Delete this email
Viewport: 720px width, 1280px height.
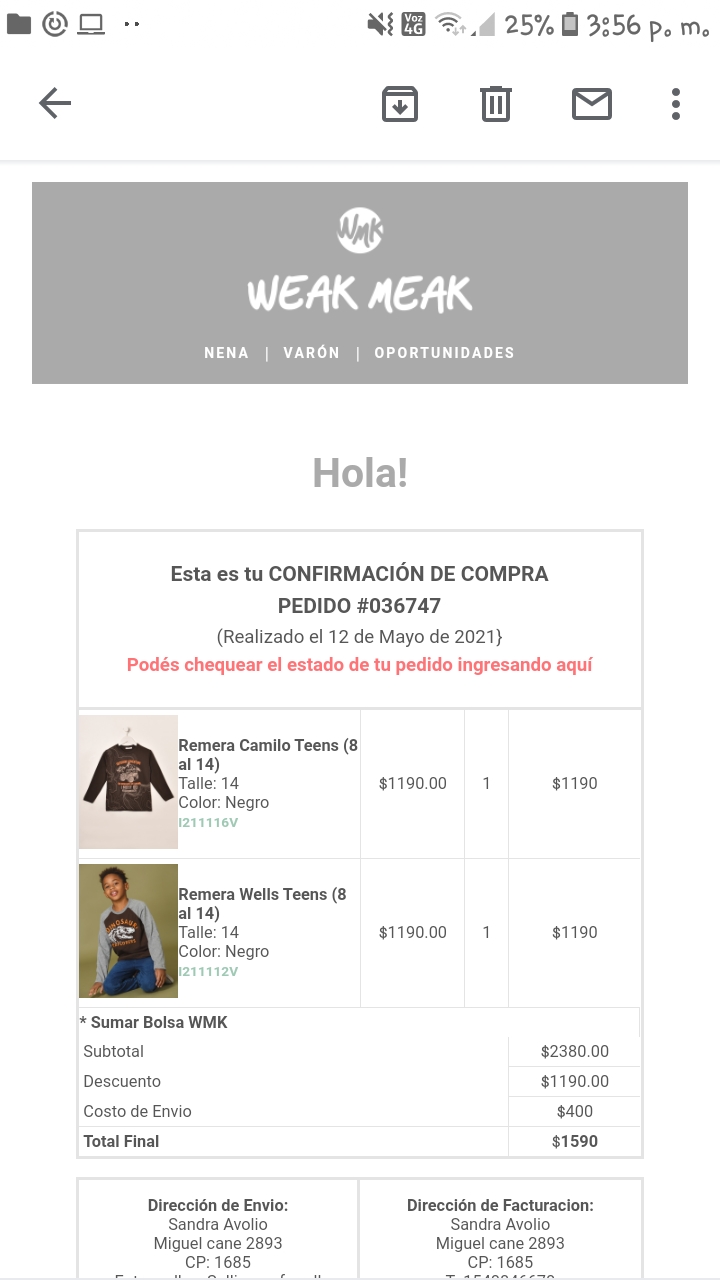click(496, 104)
